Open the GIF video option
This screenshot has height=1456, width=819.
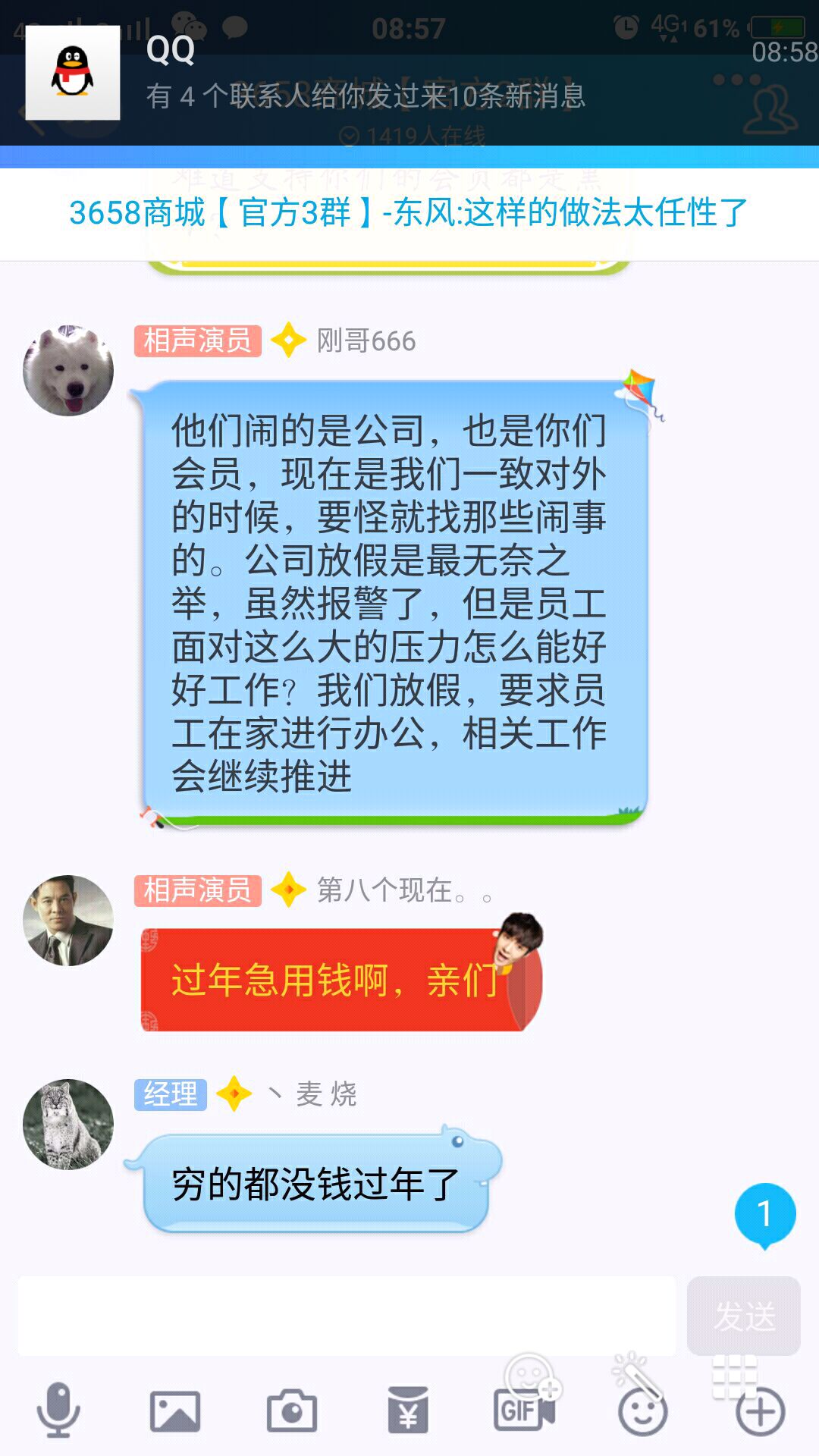(524, 1411)
